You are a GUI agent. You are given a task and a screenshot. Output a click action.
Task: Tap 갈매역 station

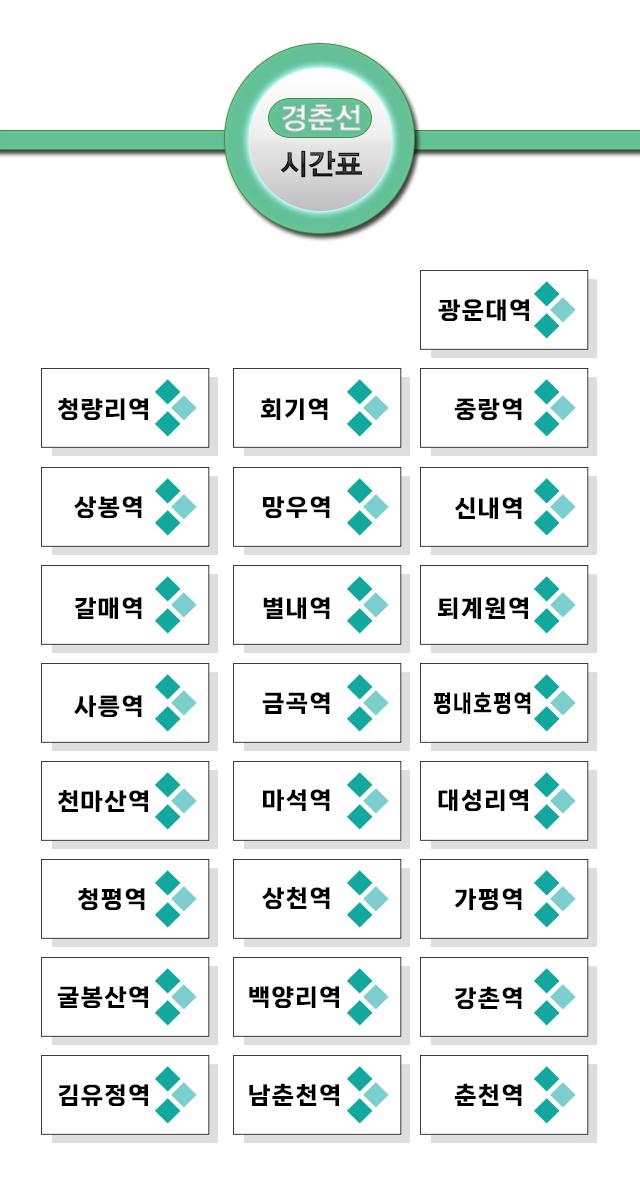click(125, 605)
